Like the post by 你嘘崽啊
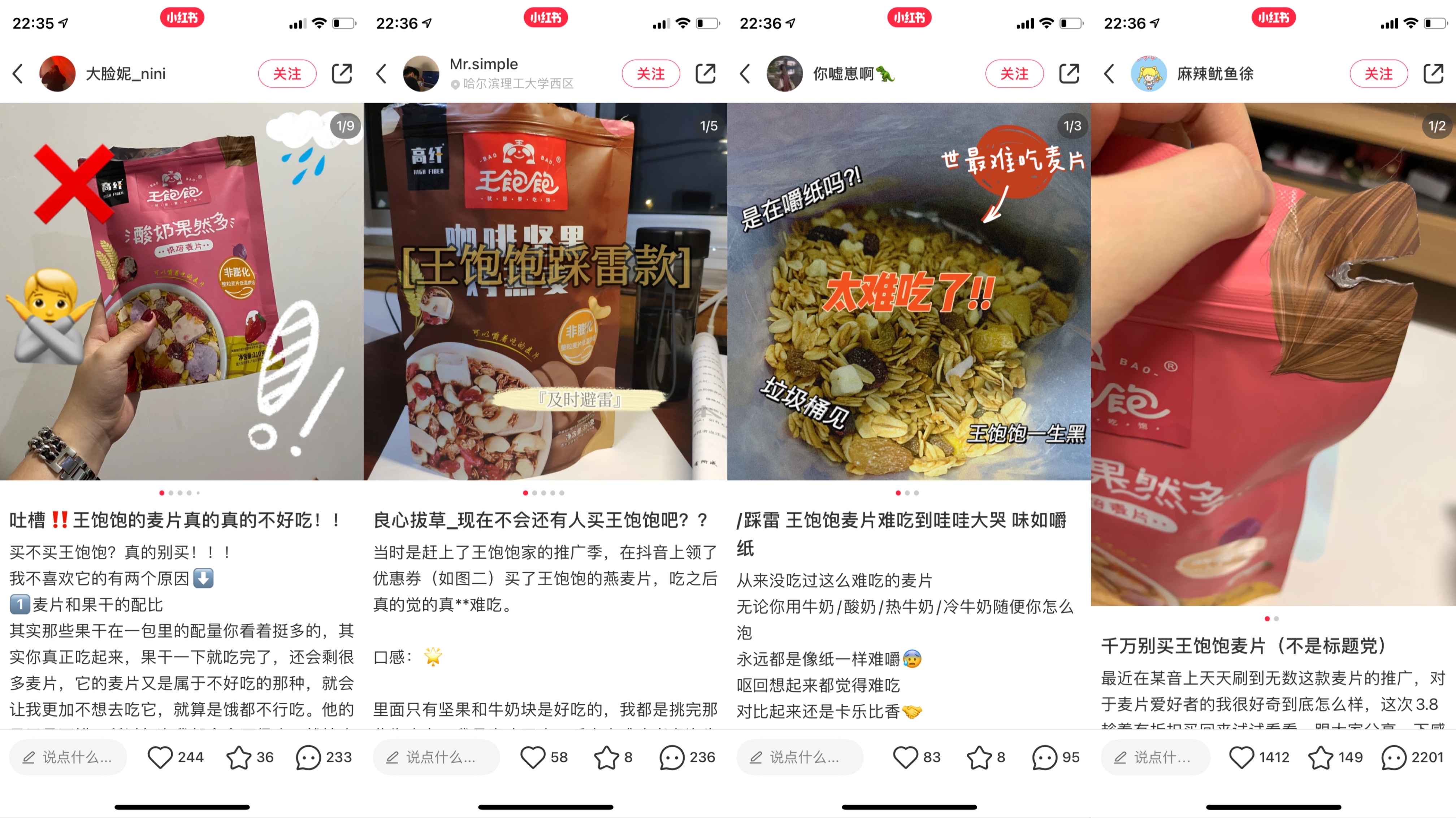Viewport: 1456px width, 818px height. pos(905,757)
